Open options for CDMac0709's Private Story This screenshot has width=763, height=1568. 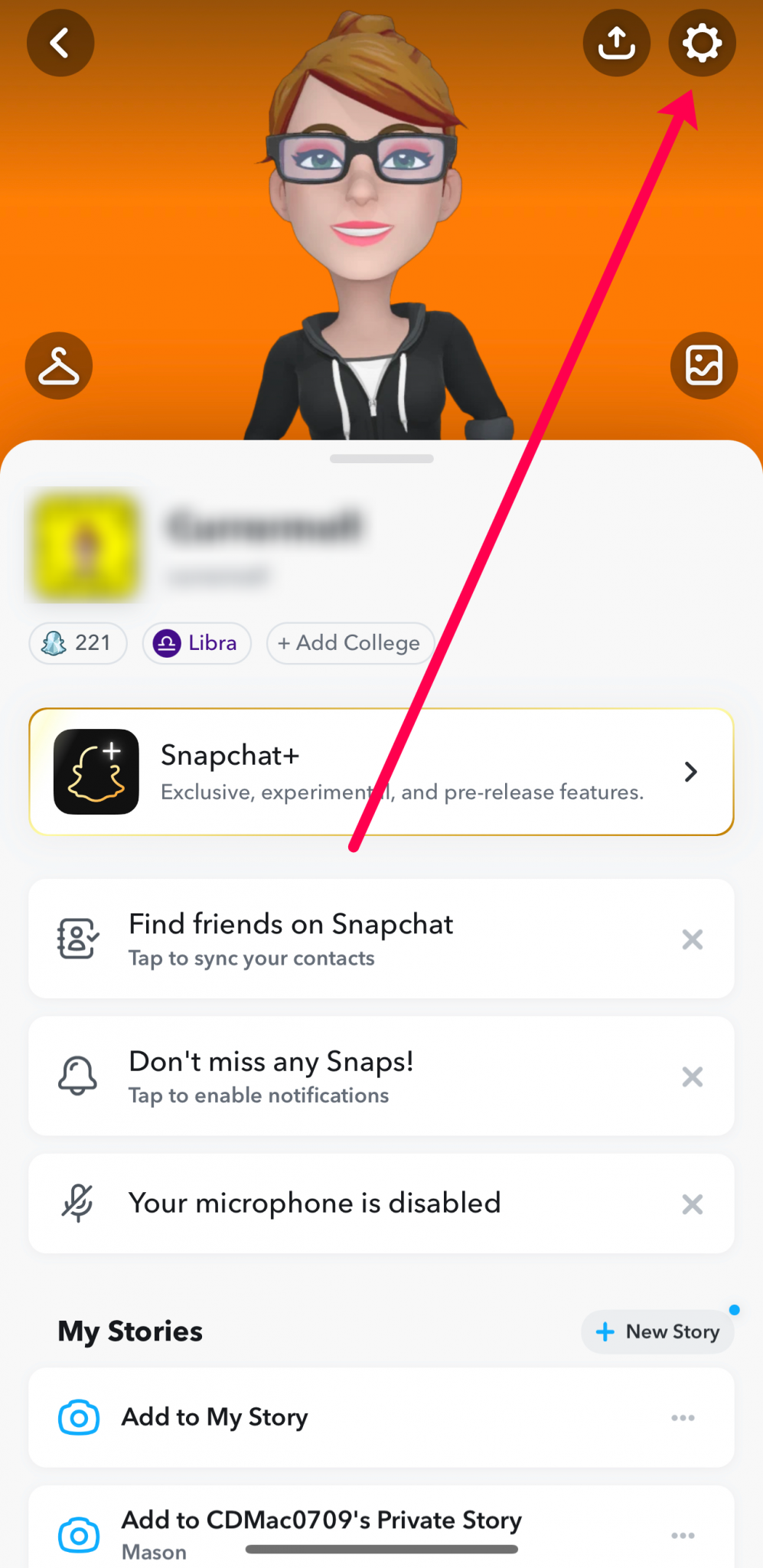coord(683,1535)
